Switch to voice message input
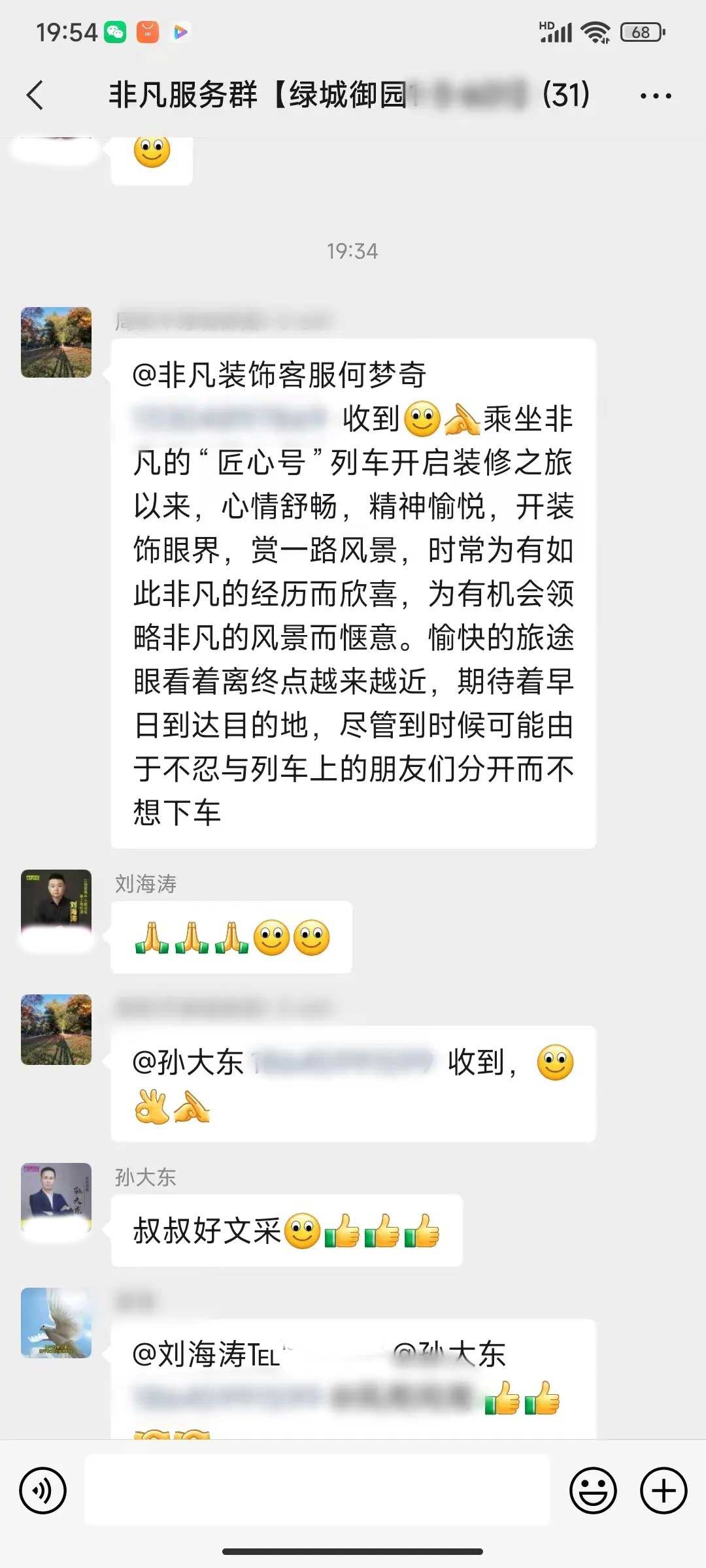This screenshot has width=706, height=1568. (x=43, y=1490)
